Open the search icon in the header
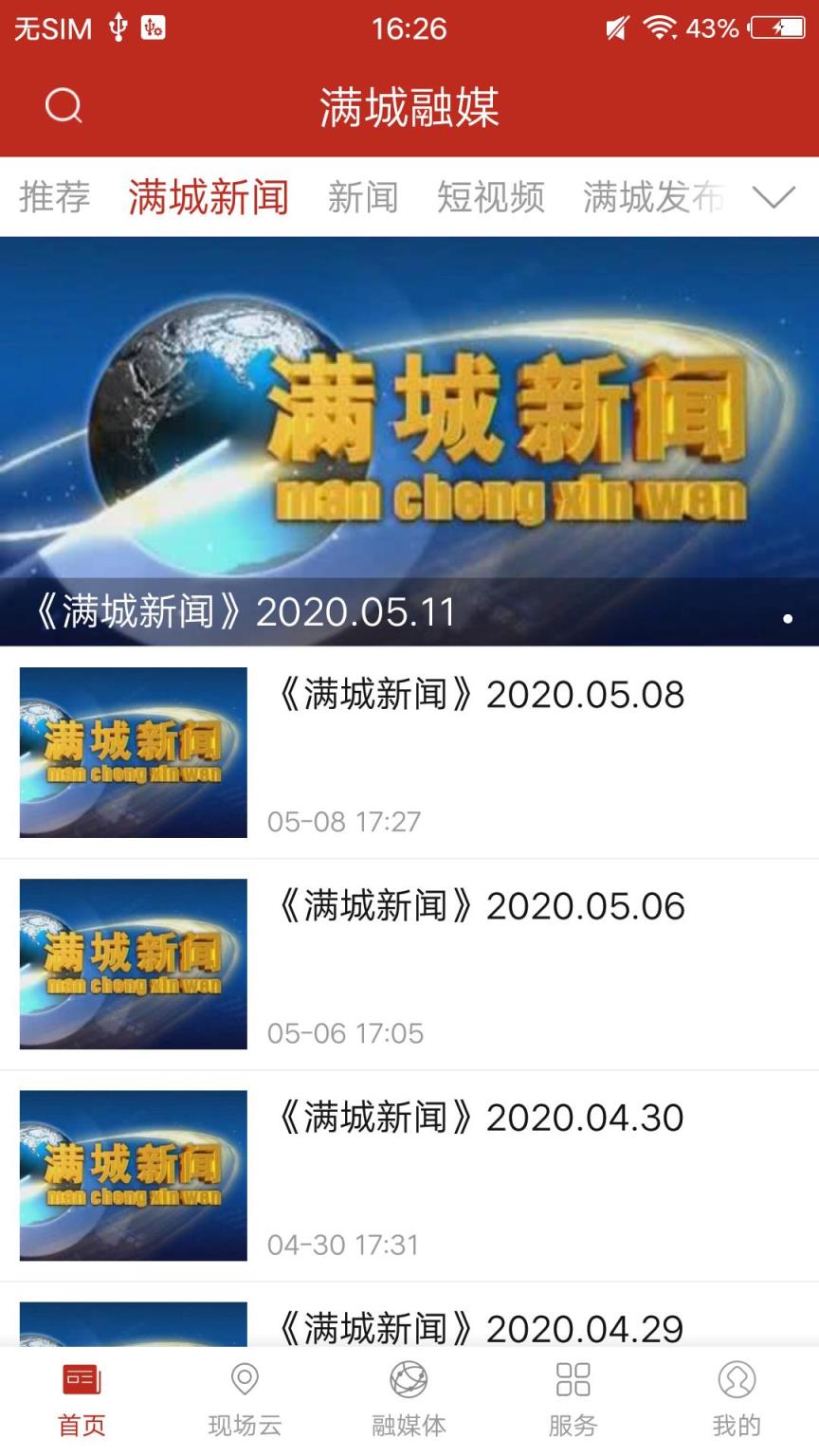 point(63,106)
